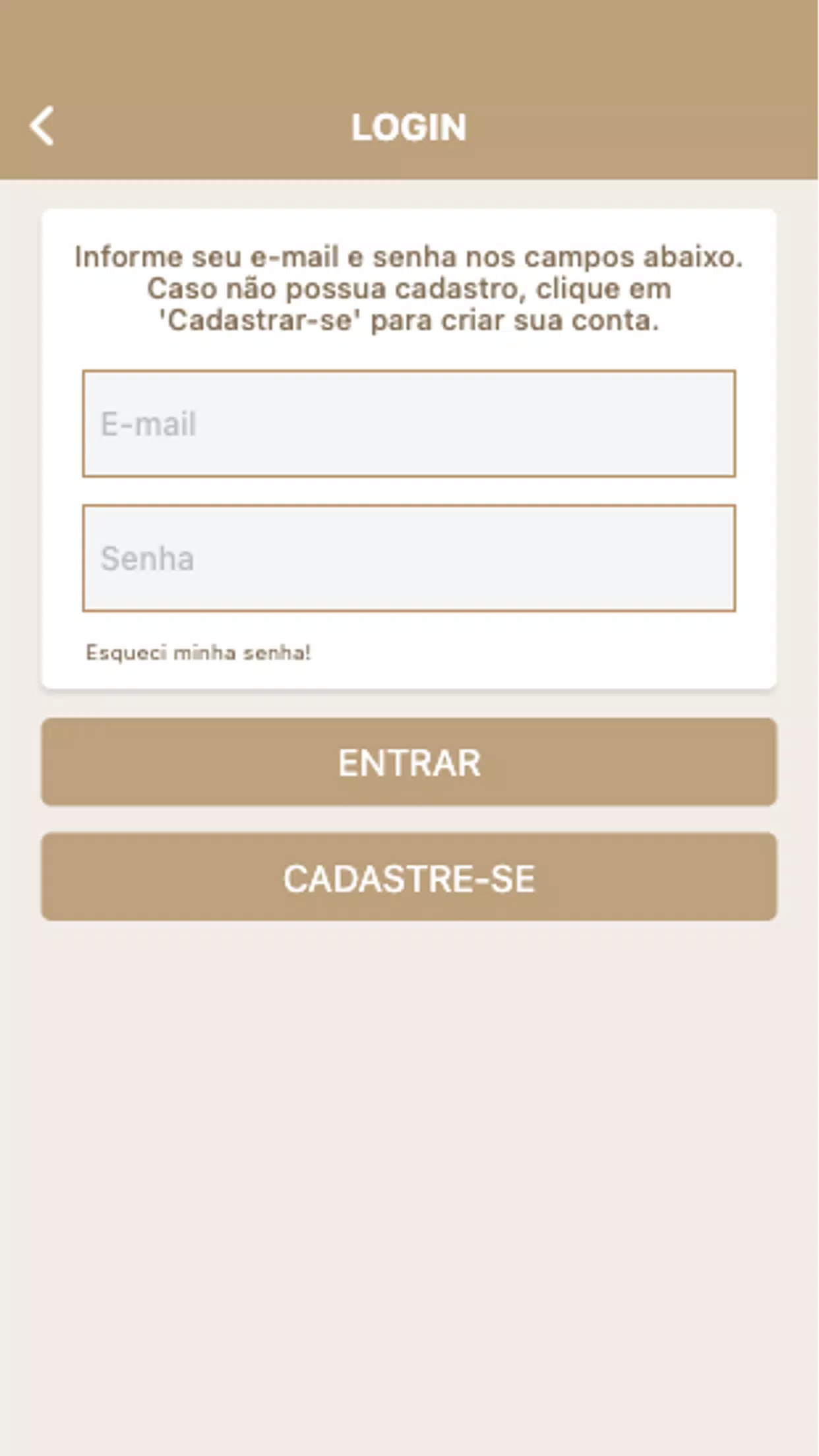Open the 'Esqueci minha senha!' link
Viewport: 819px width, 1456px height.
coord(198,653)
